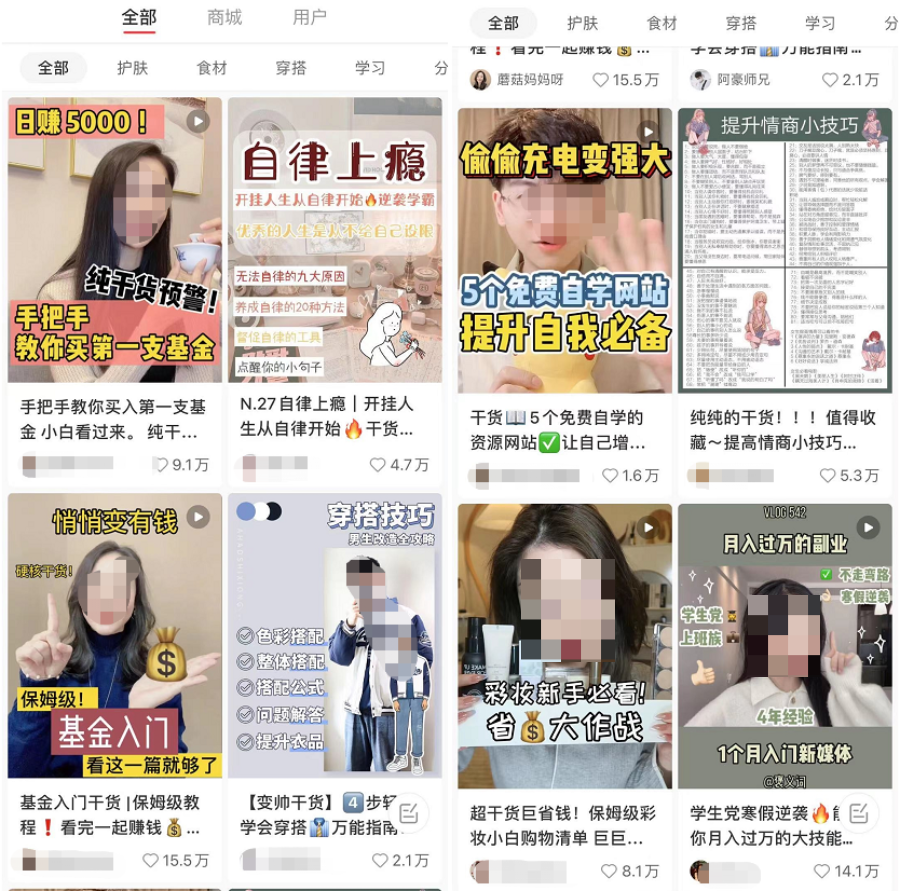Open the 提升情商小技巧 note
The height and width of the screenshot is (891, 900).
pos(784,250)
